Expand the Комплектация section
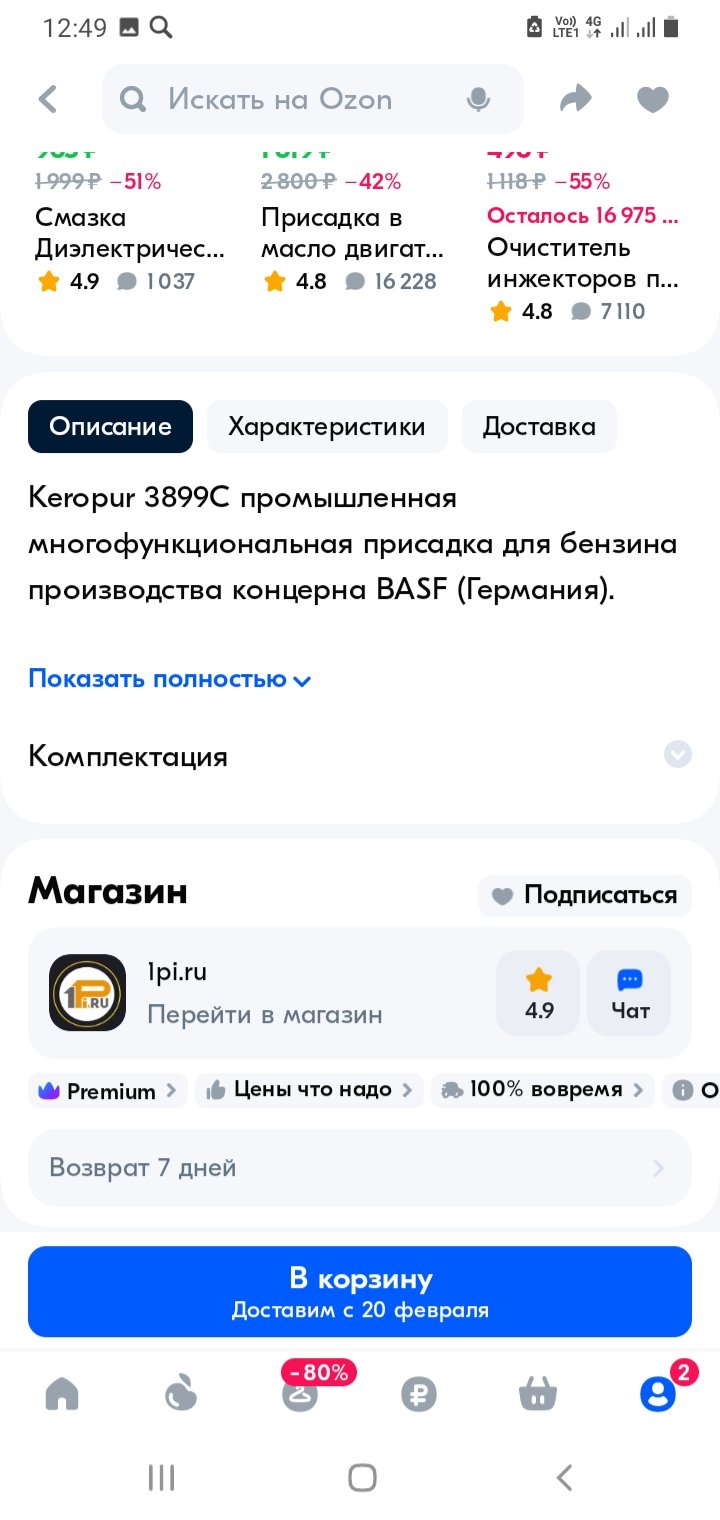Viewport: 720px width, 1520px height. (360, 755)
